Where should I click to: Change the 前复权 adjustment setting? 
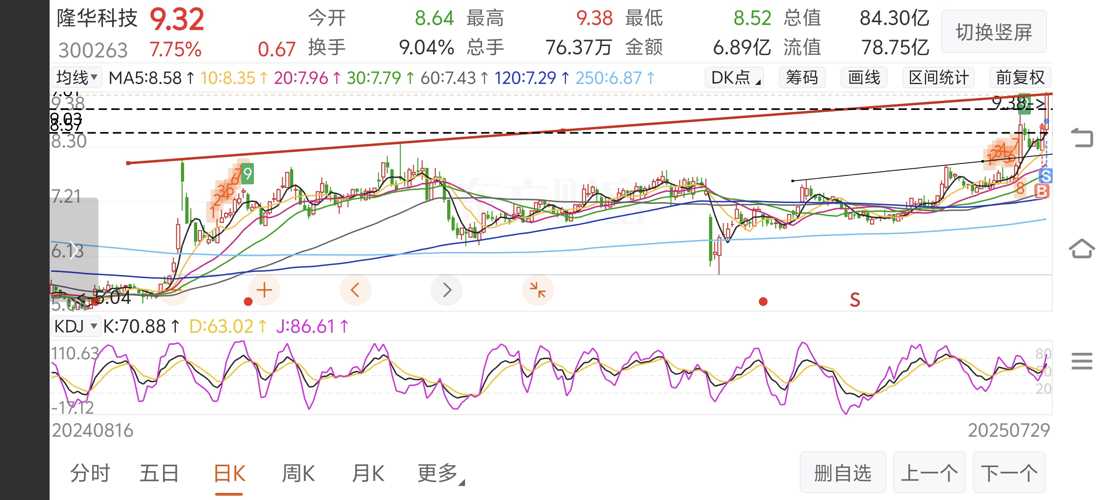coord(1019,77)
